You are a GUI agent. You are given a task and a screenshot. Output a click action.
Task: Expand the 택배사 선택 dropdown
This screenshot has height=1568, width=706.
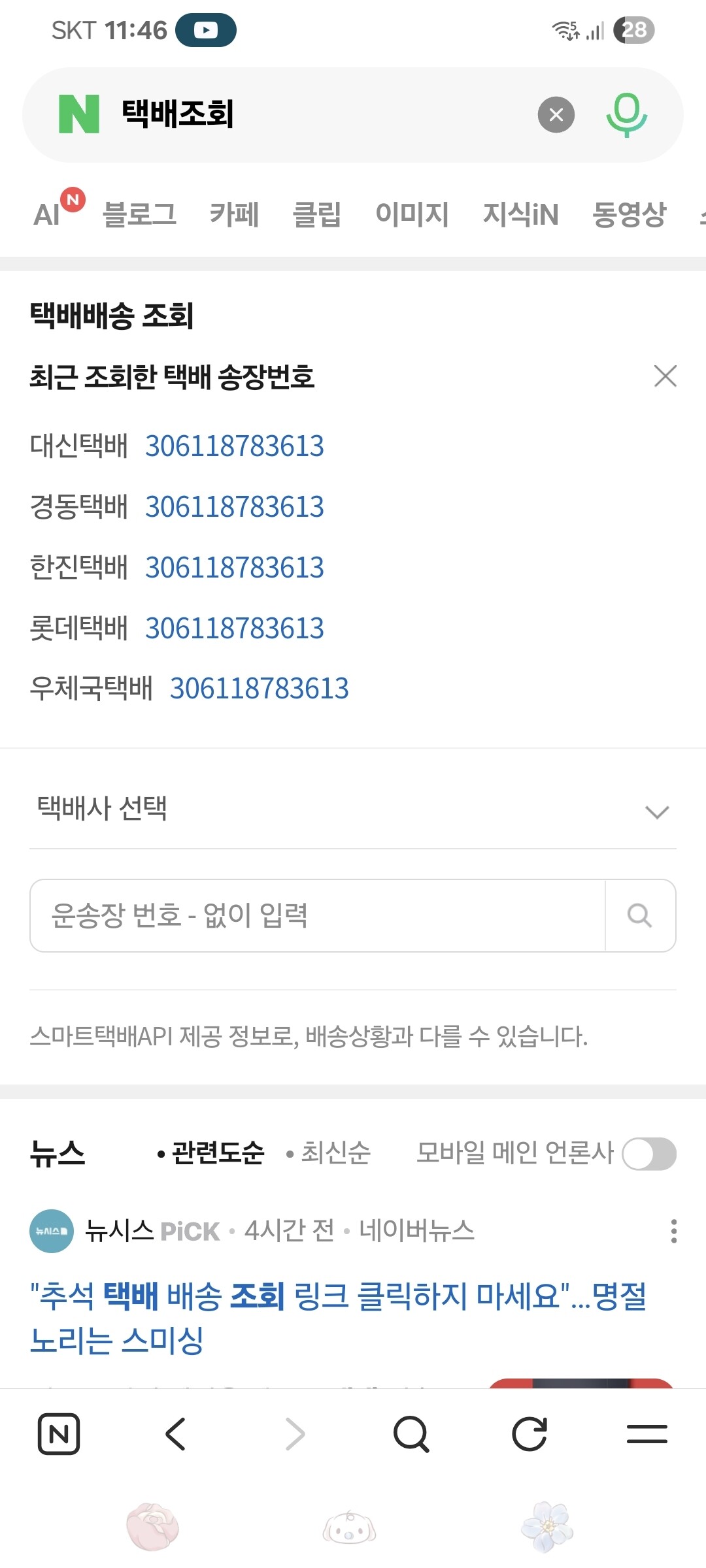click(x=353, y=810)
